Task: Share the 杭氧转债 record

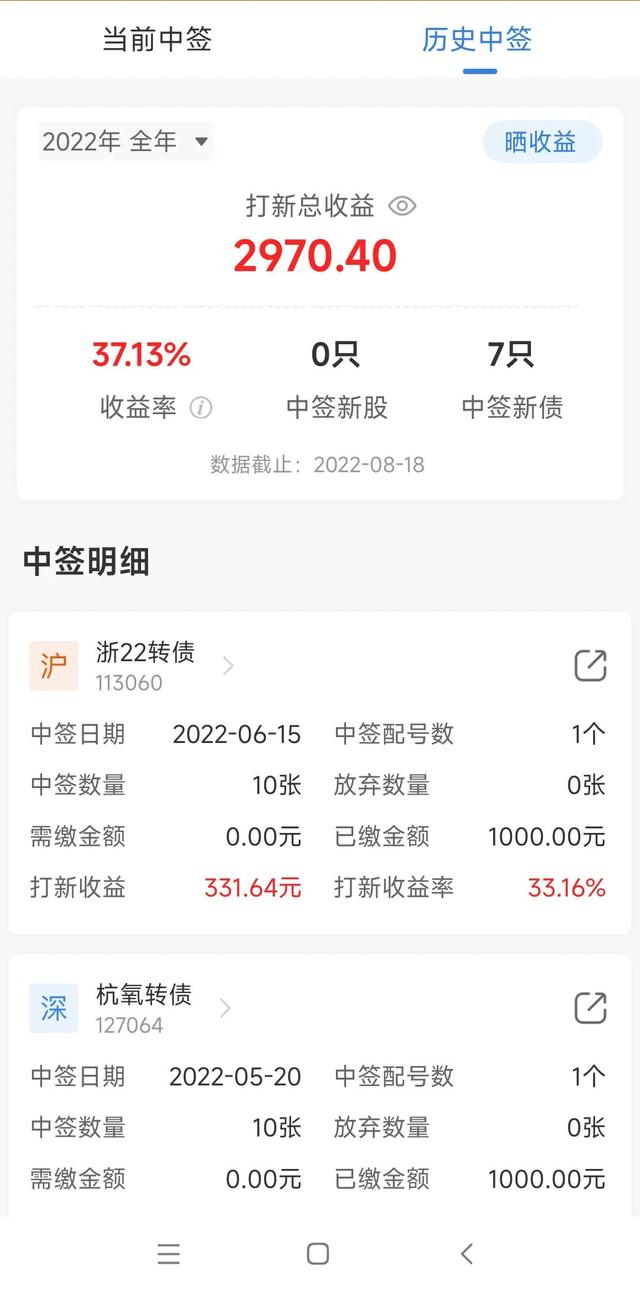Action: 590,1007
